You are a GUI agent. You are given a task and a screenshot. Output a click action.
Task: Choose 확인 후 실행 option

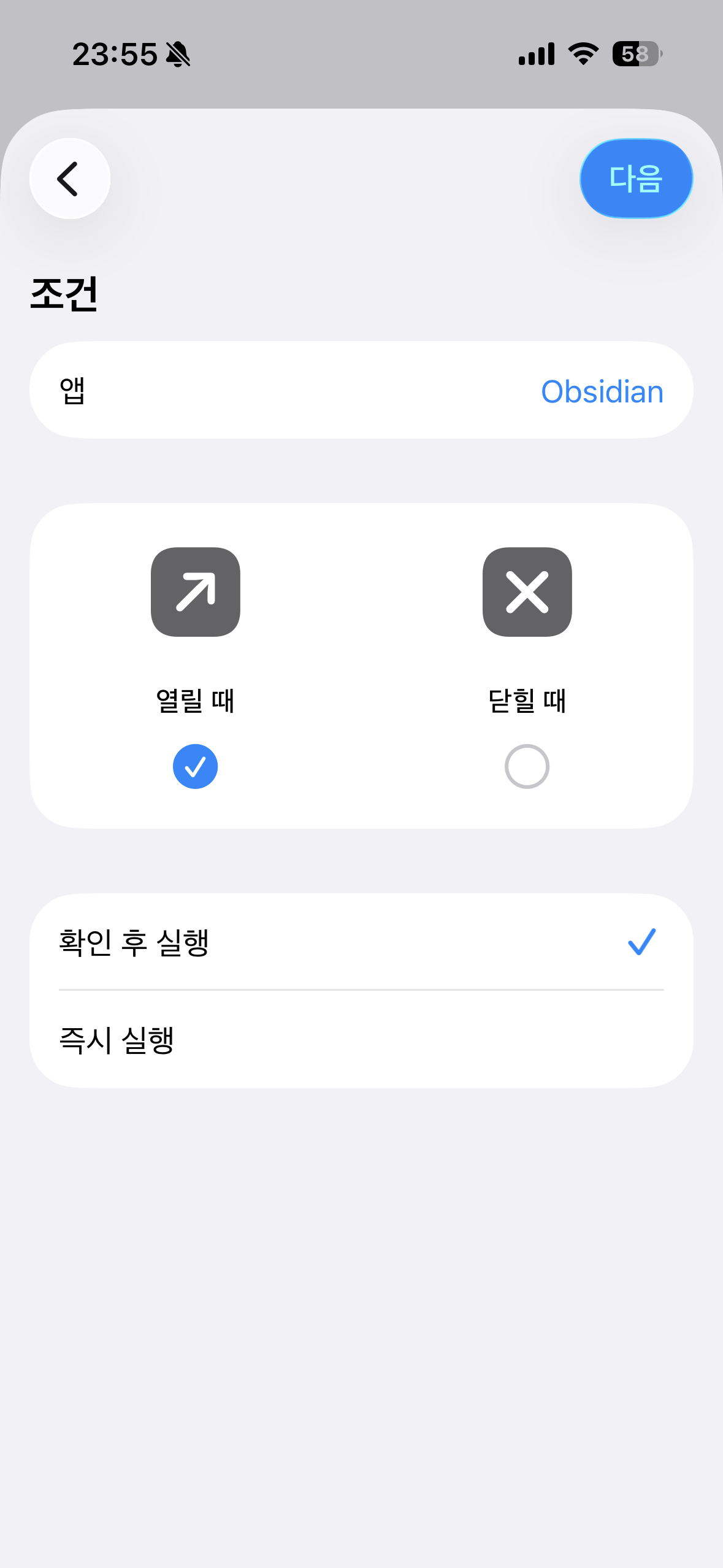(x=361, y=942)
